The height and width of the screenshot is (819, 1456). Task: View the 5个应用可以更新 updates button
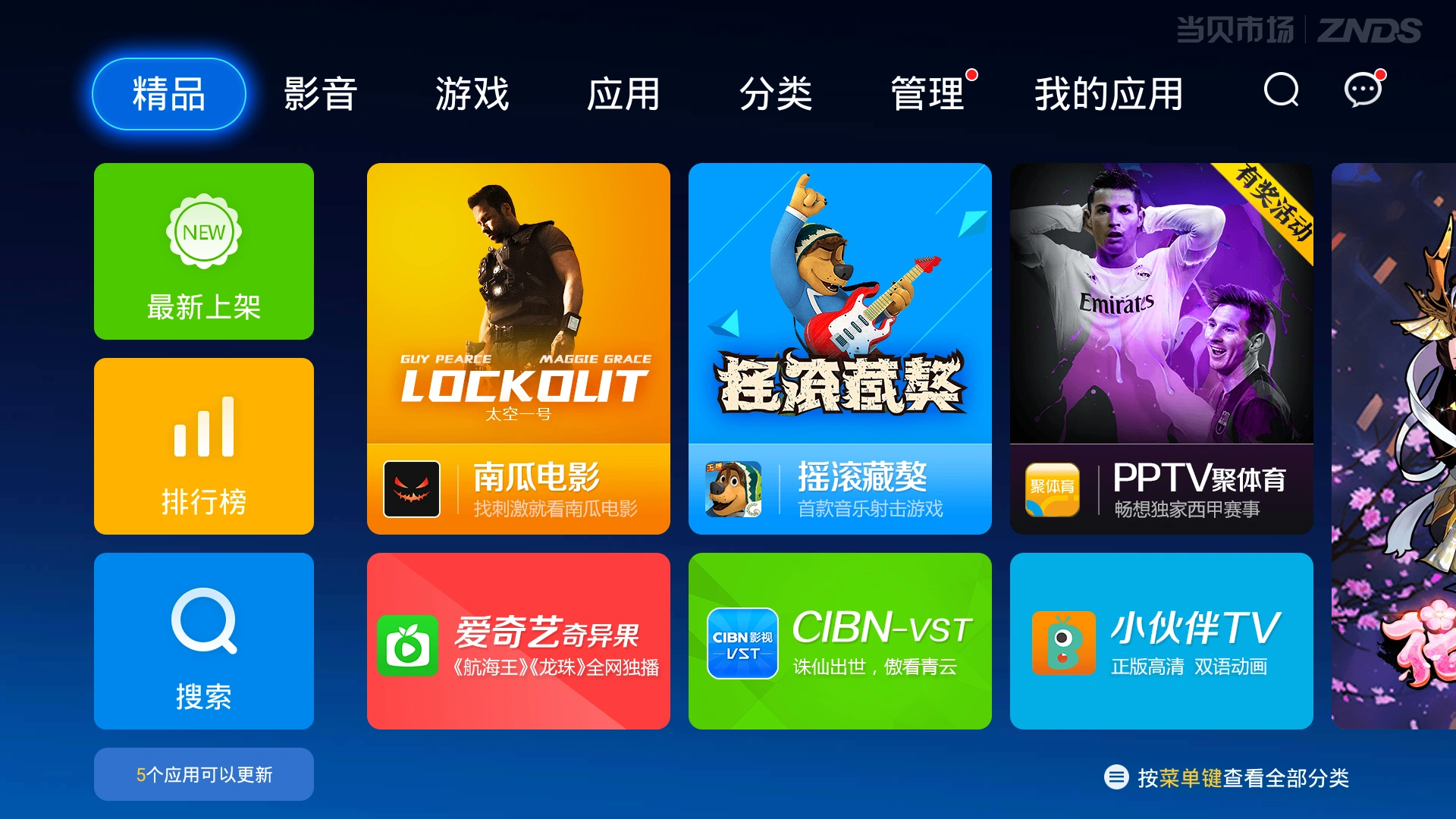[204, 774]
